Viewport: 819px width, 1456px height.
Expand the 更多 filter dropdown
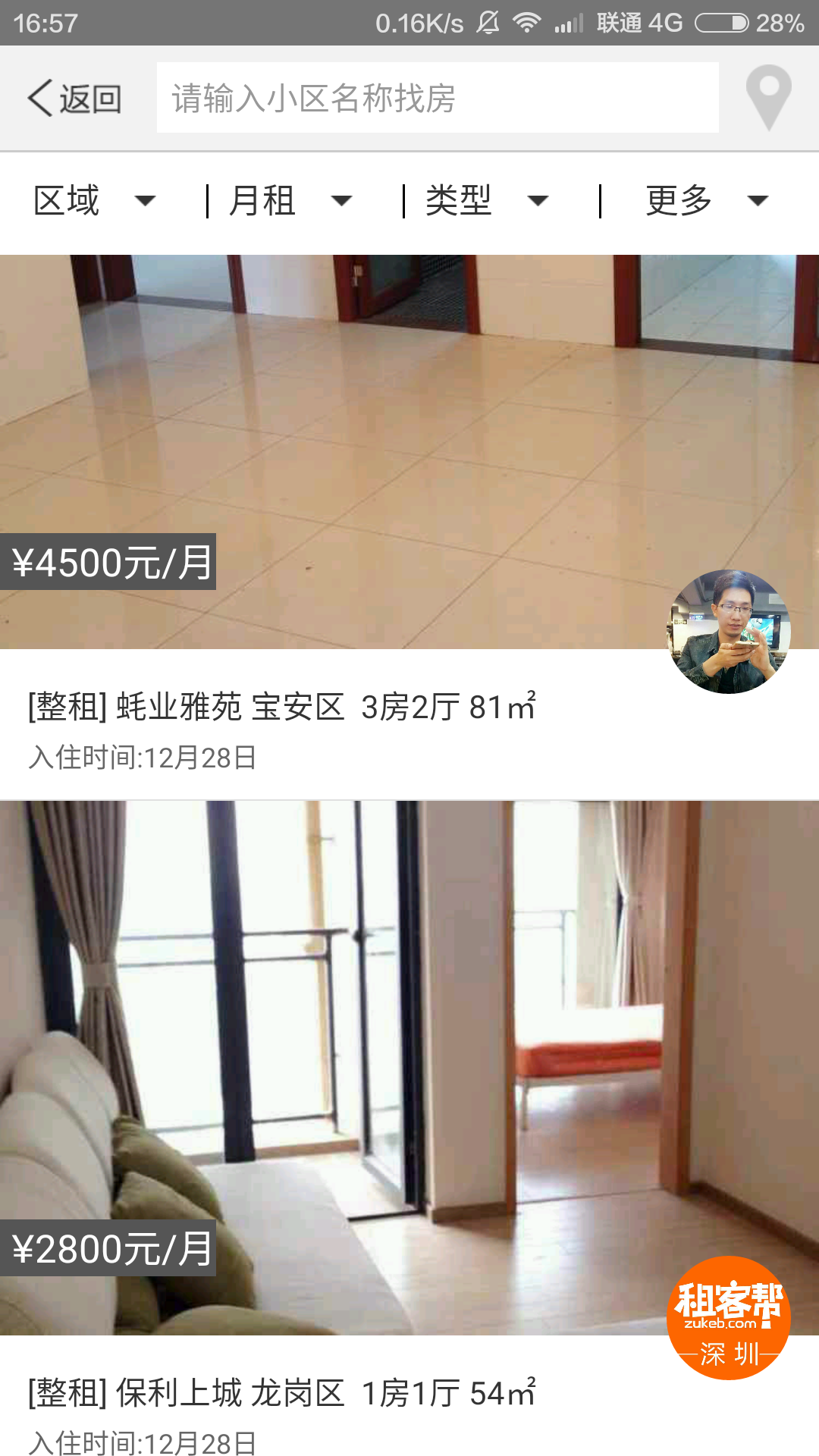[x=707, y=201]
